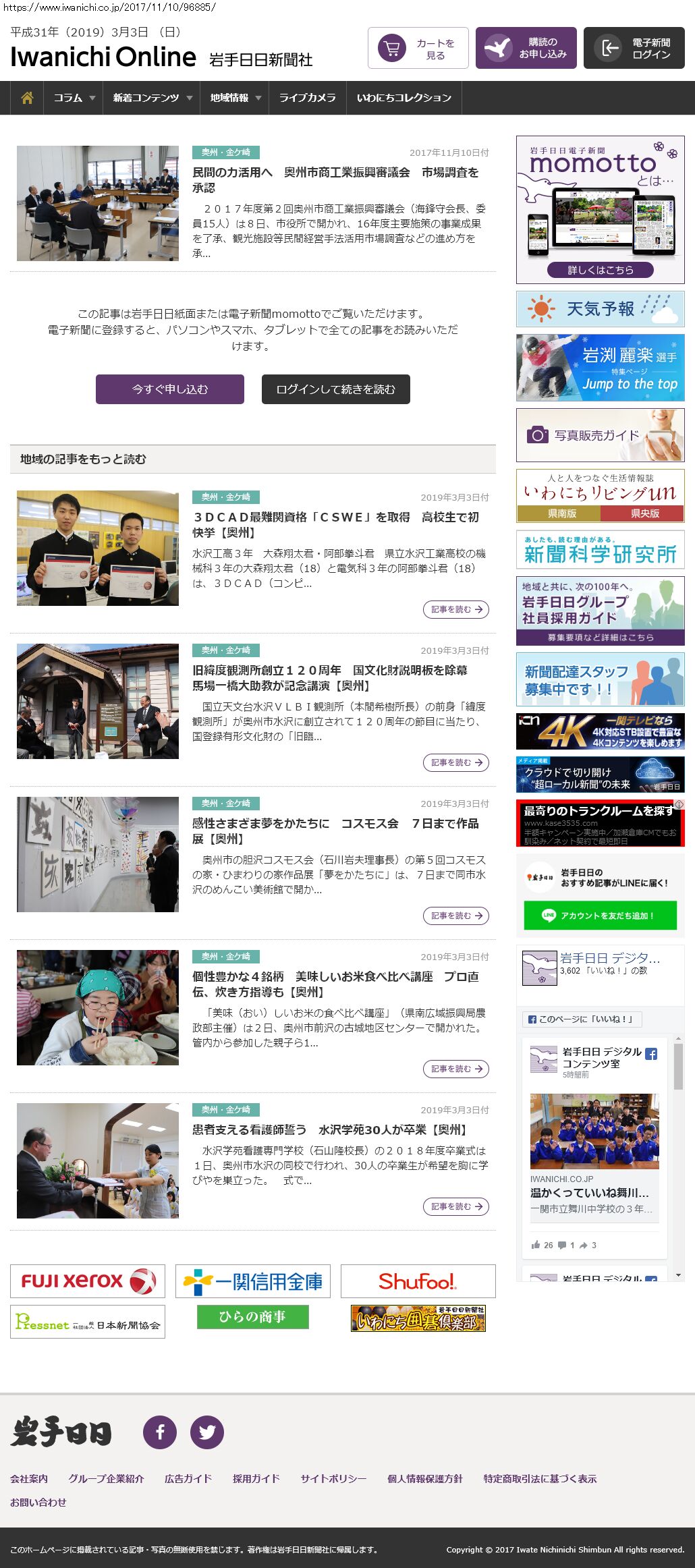Open 電子新聞ログイン login button
695x1568 pixels.
(634, 48)
